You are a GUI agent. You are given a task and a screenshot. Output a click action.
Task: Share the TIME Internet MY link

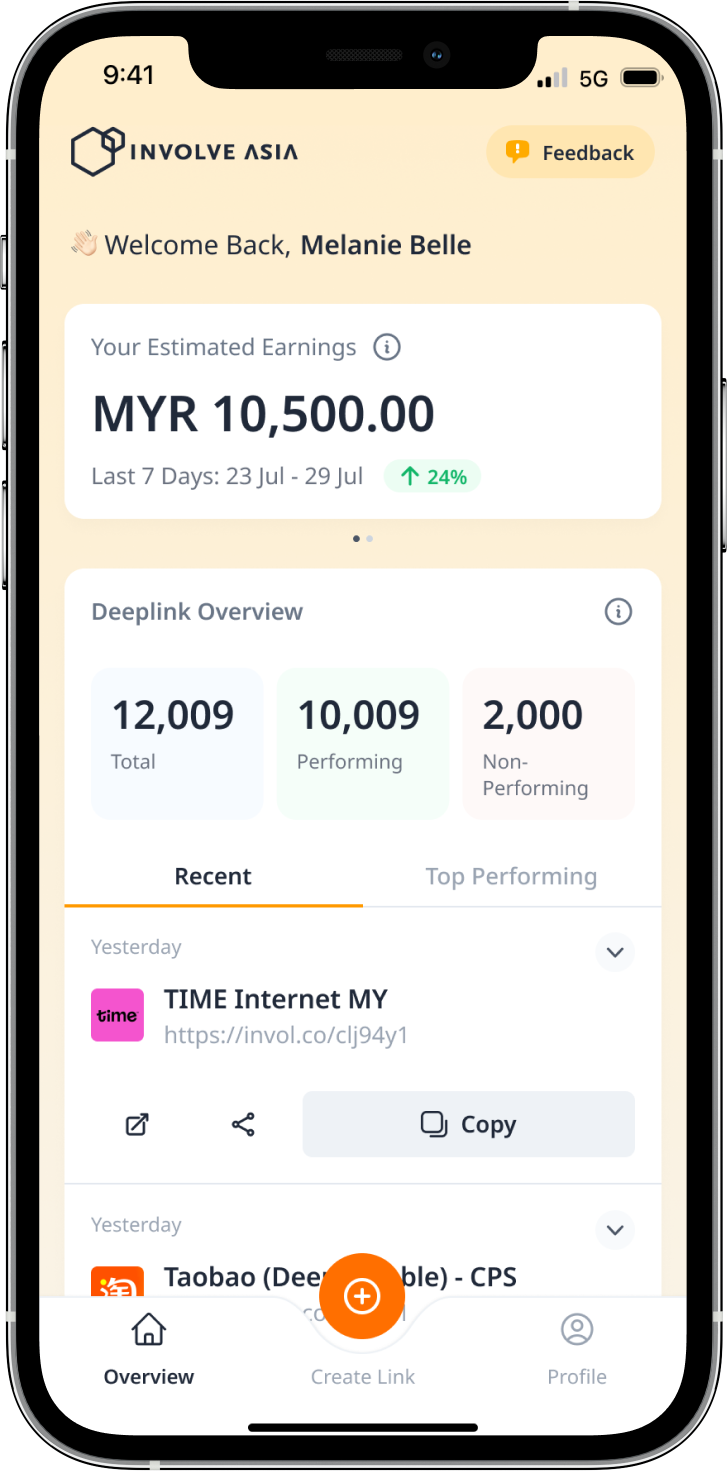pos(243,1124)
